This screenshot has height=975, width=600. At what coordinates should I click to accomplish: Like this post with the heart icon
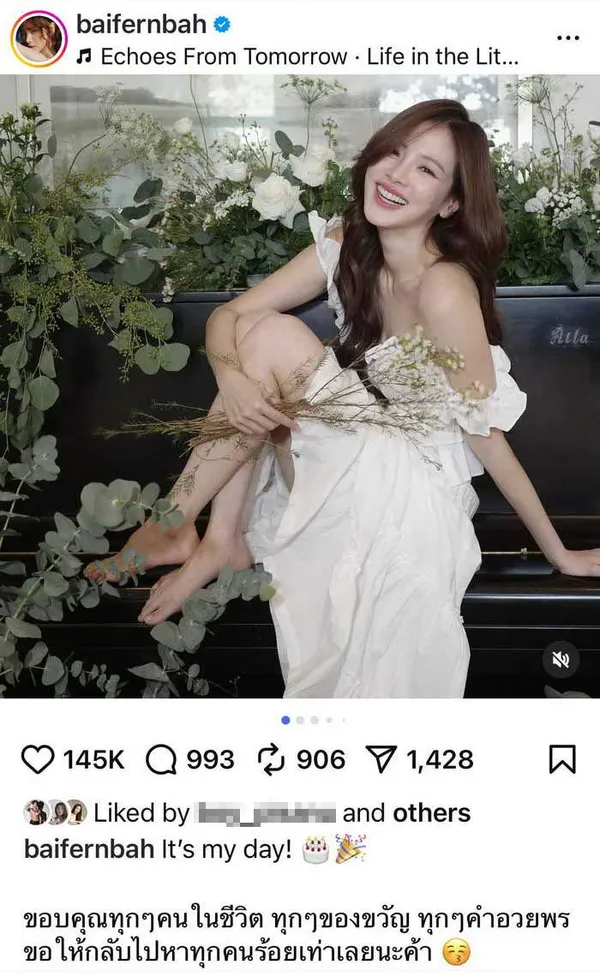[38, 760]
